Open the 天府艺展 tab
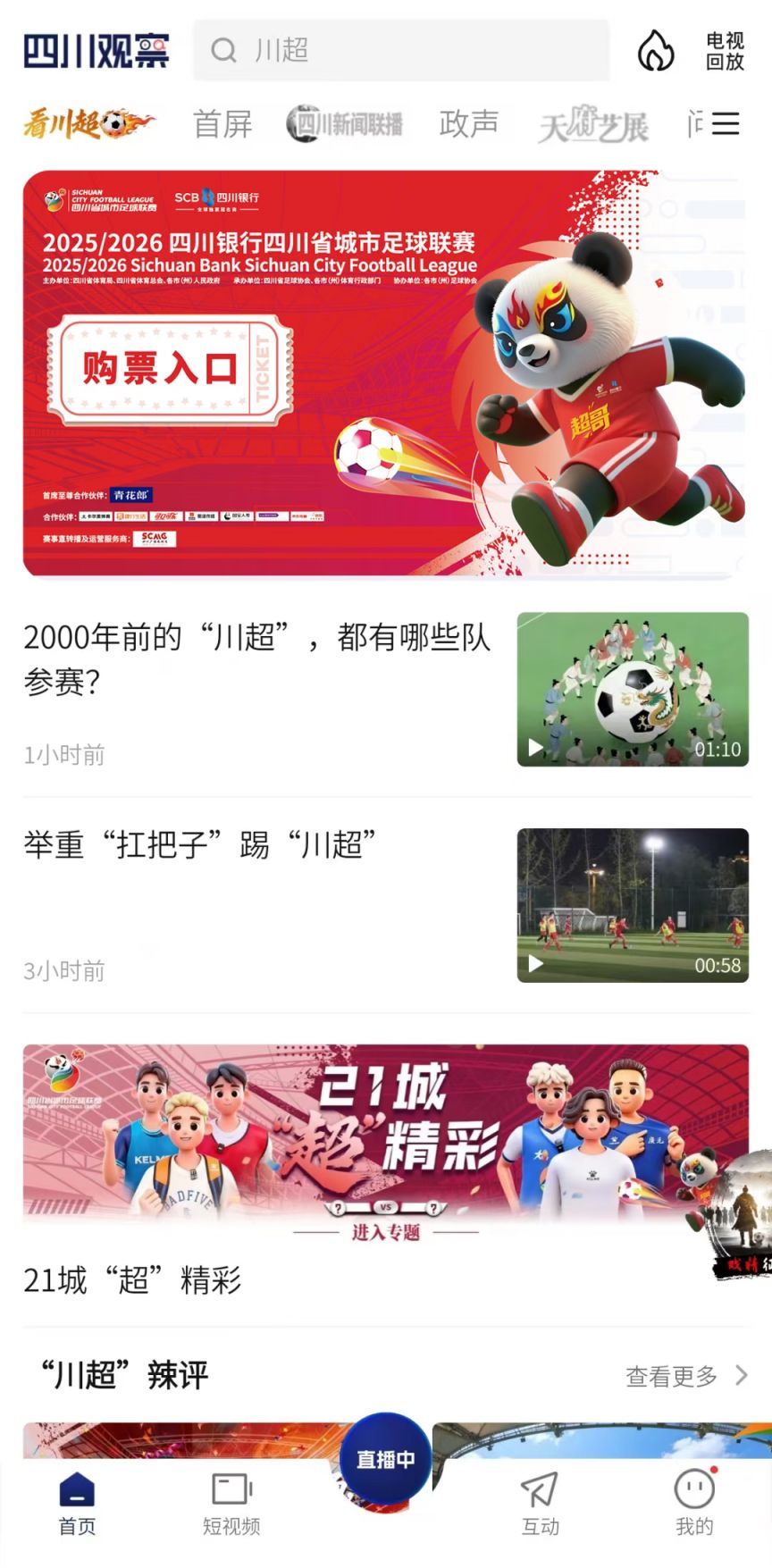This screenshot has height=1568, width=772. pyautogui.click(x=593, y=126)
